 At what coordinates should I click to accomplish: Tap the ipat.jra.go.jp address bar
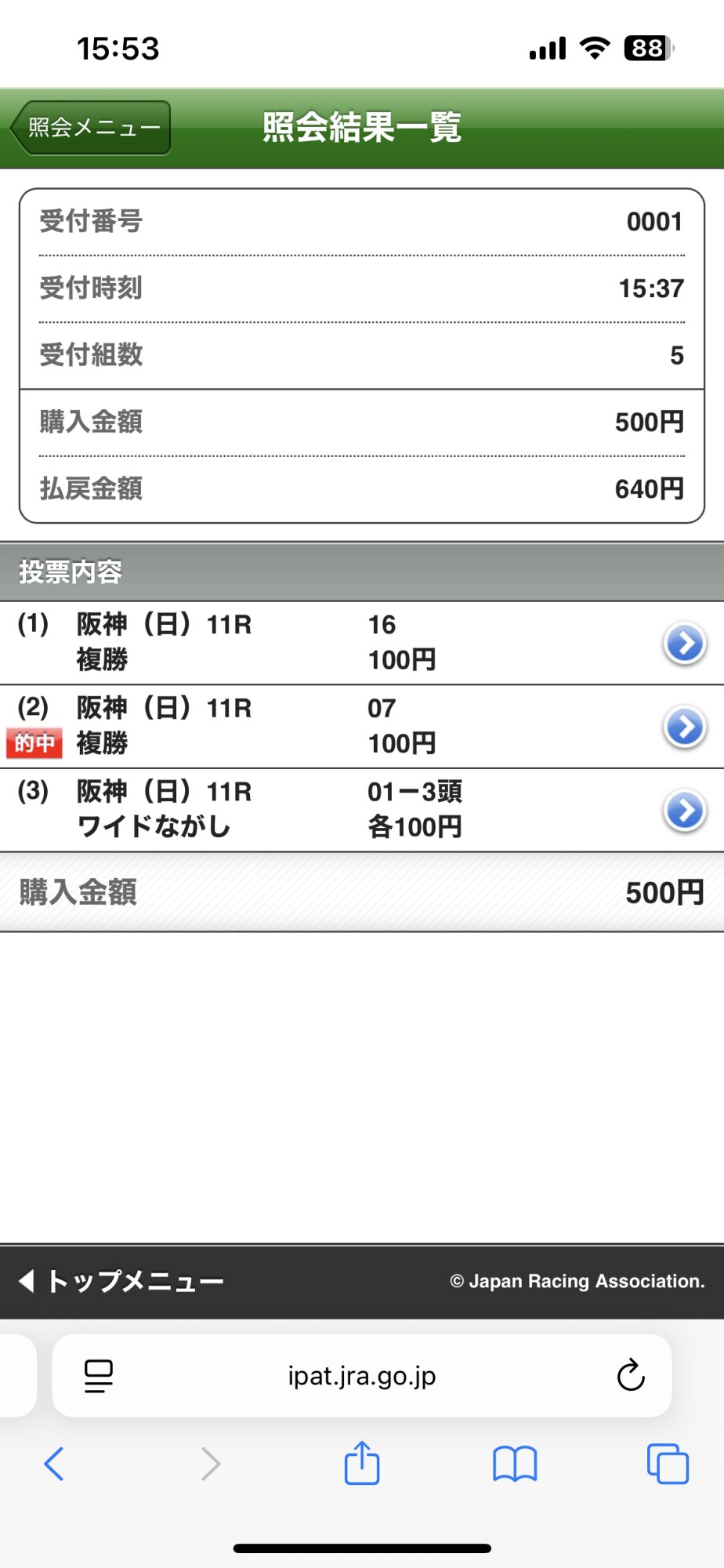[x=362, y=1376]
